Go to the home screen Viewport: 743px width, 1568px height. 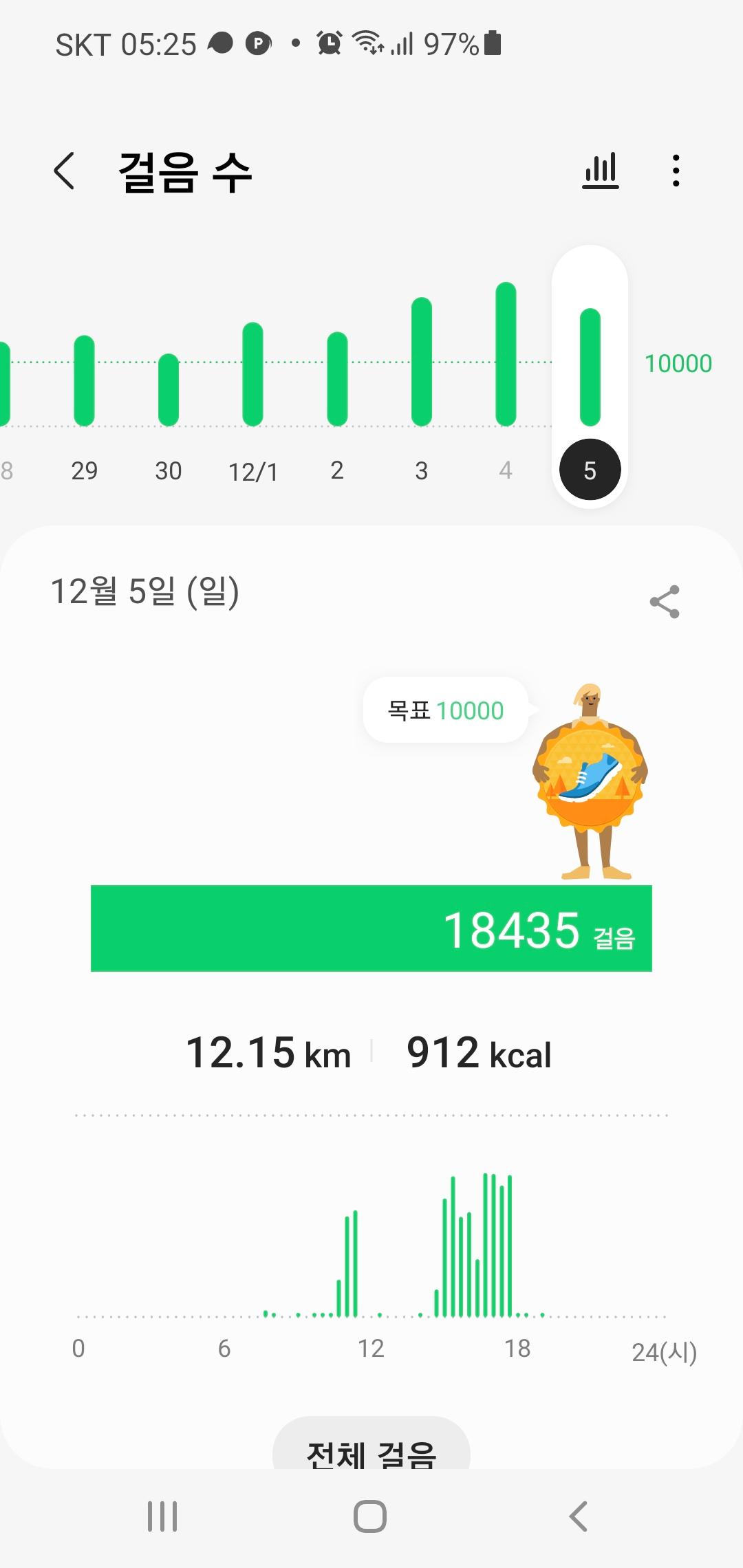[370, 1516]
